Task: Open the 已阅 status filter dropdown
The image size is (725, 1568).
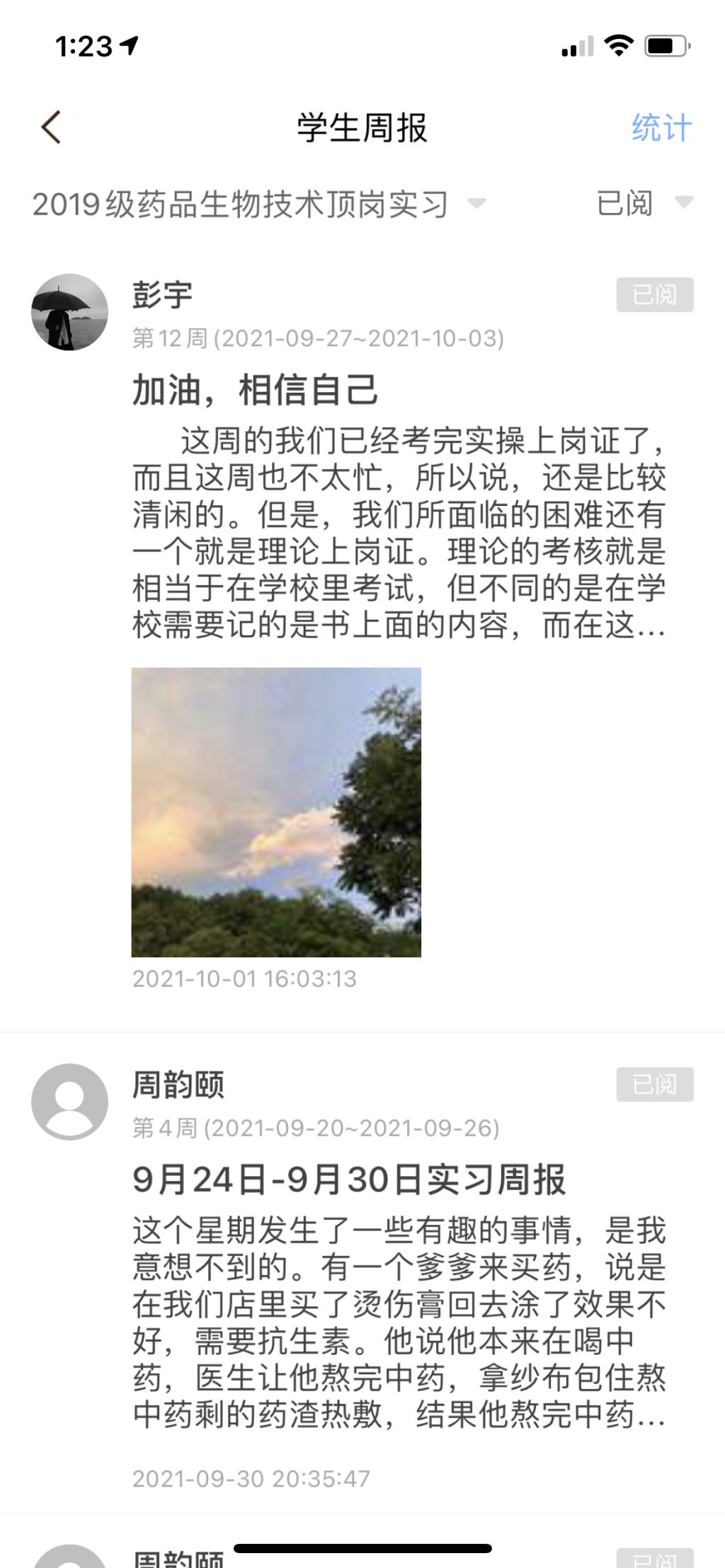Action: (x=643, y=204)
